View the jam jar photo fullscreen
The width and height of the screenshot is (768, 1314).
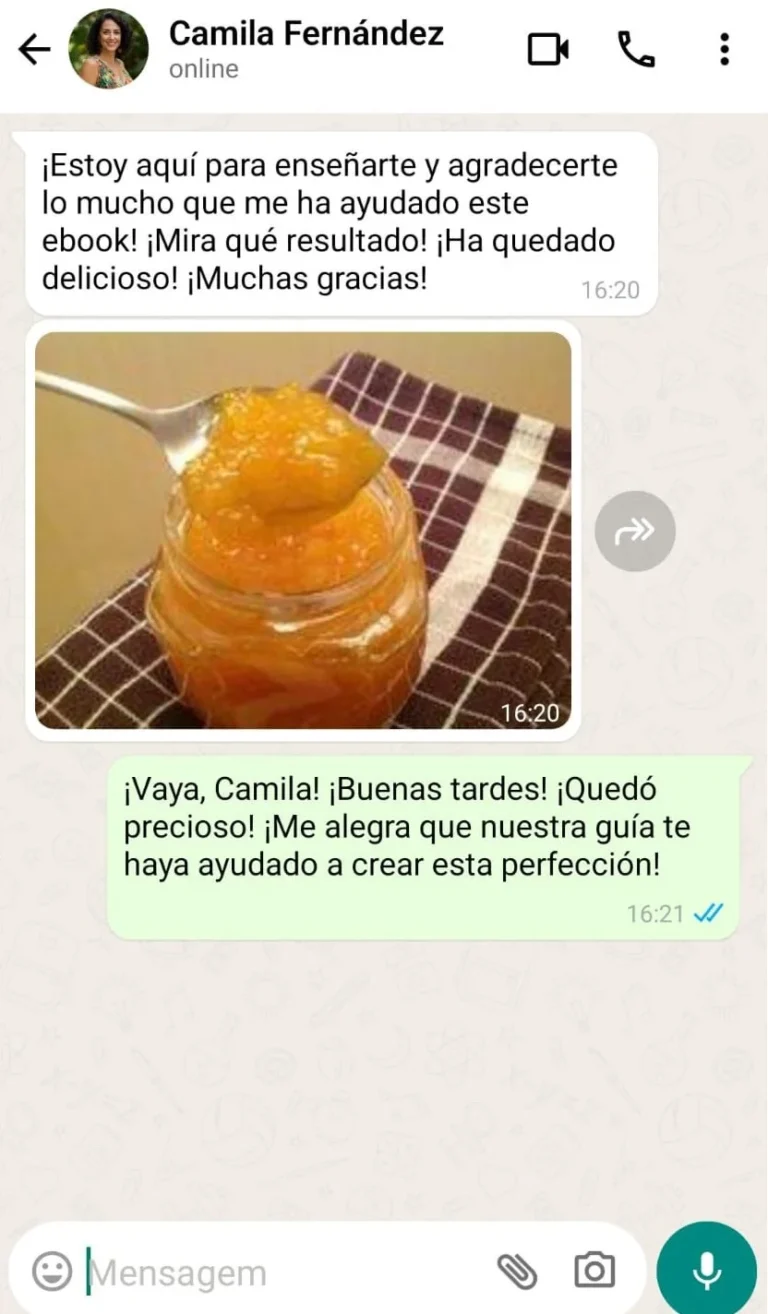coord(303,530)
